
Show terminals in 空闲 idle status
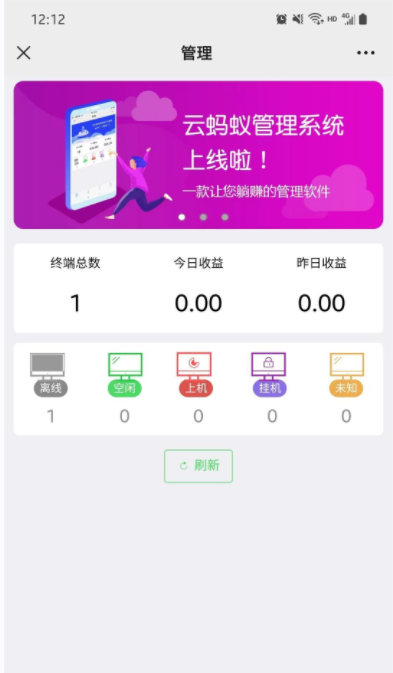[x=124, y=388]
